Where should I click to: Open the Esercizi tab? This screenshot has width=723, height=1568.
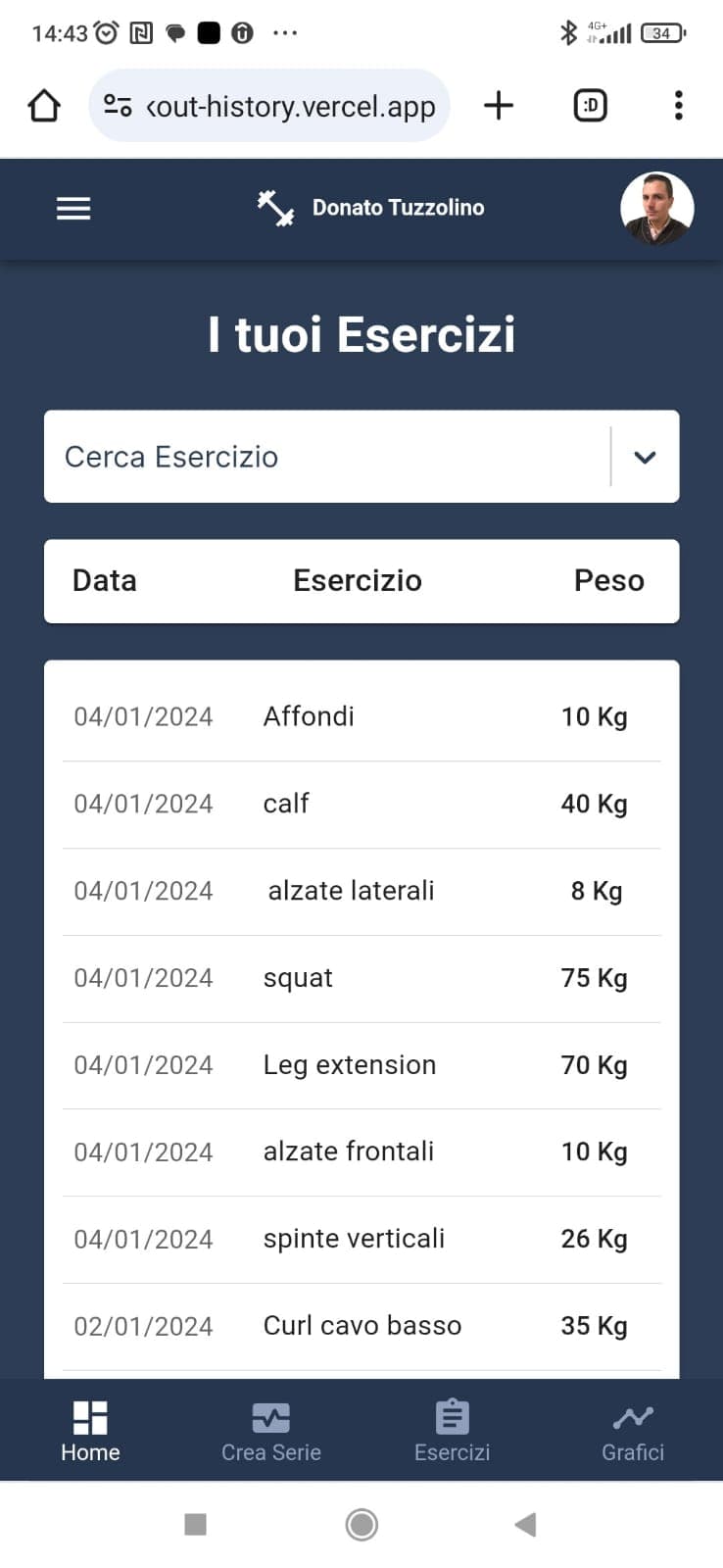(452, 1431)
